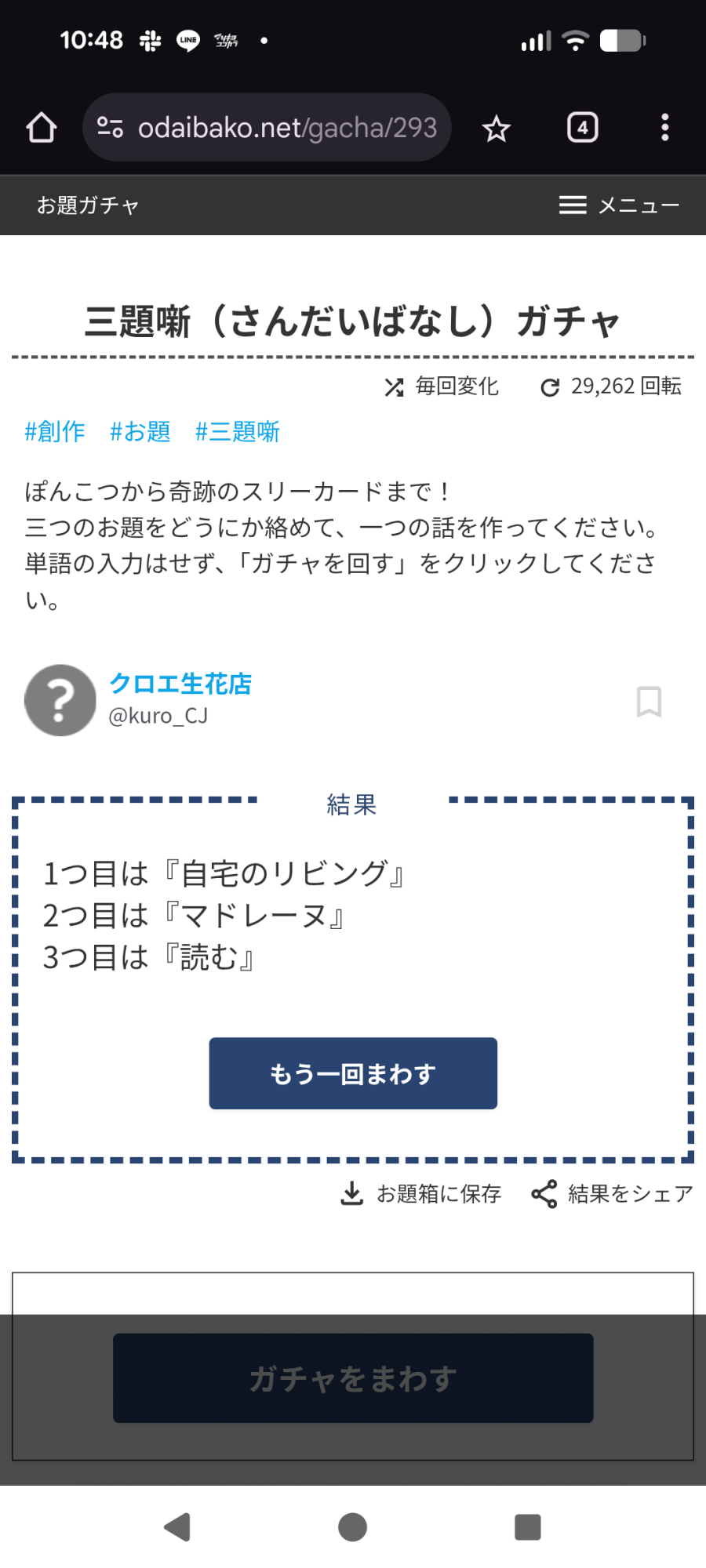Screen dimensions: 706x1568
Task: Open the #創作 hashtag
Action: pyautogui.click(x=55, y=431)
